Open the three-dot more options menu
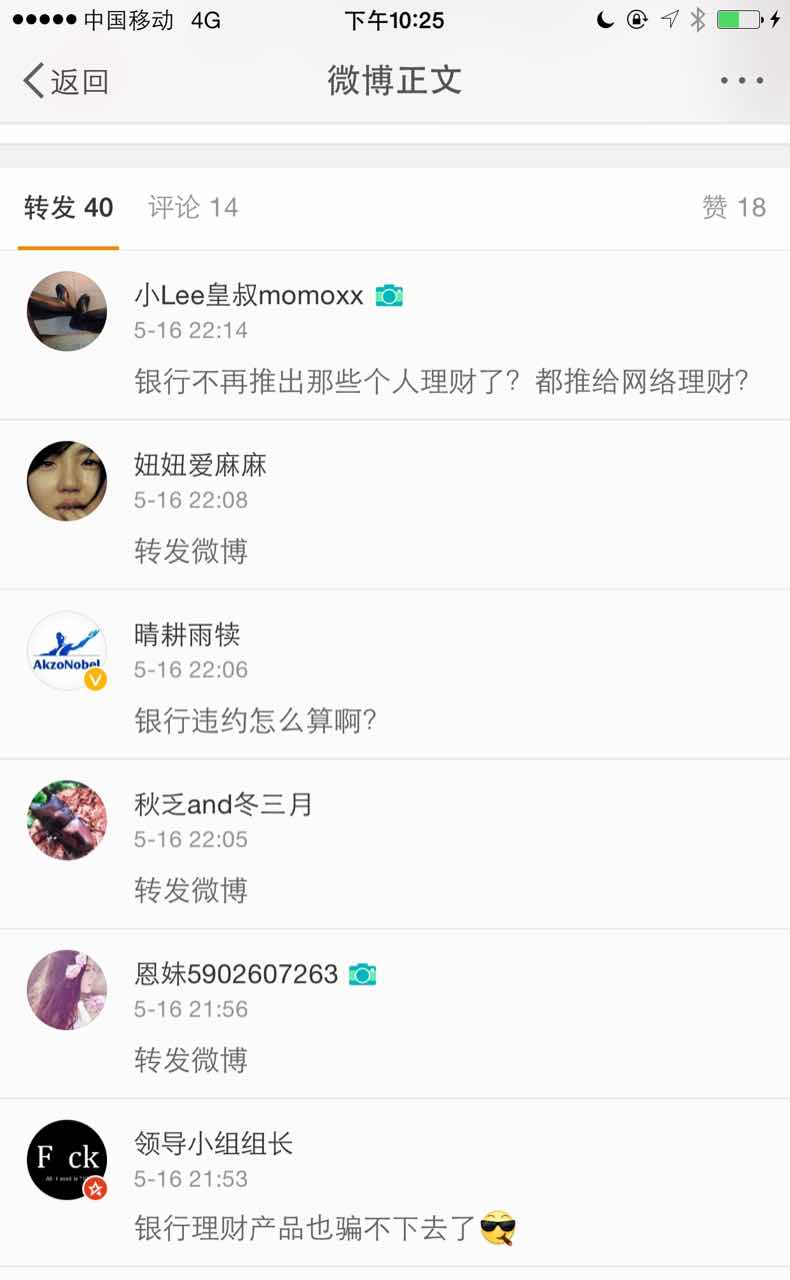This screenshot has height=1280, width=790. point(743,80)
